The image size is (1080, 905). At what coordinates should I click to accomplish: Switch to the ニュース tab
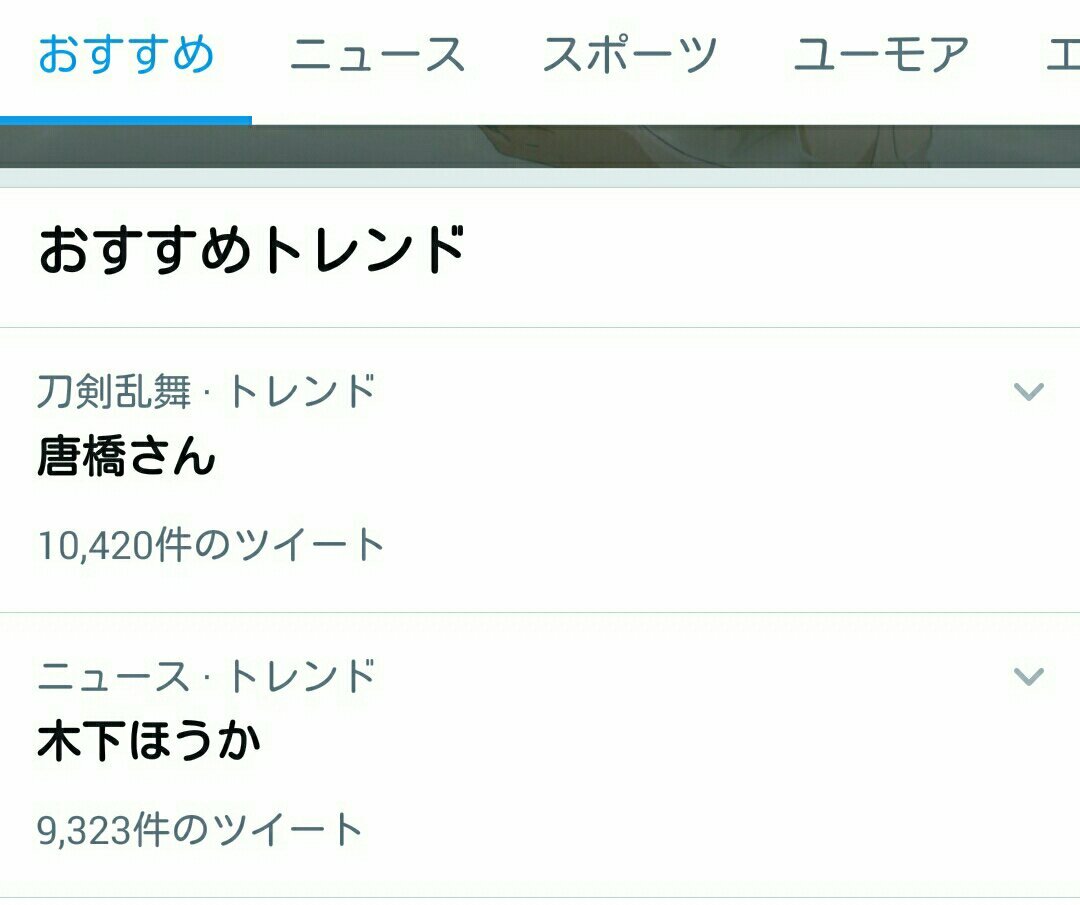[377, 55]
